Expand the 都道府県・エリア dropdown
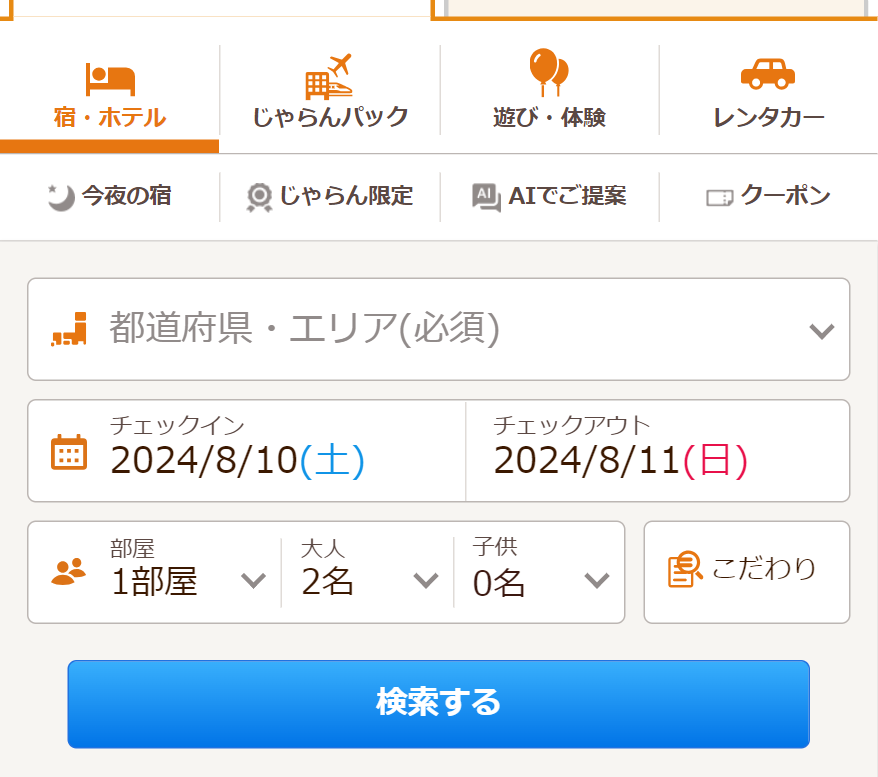 coord(438,329)
